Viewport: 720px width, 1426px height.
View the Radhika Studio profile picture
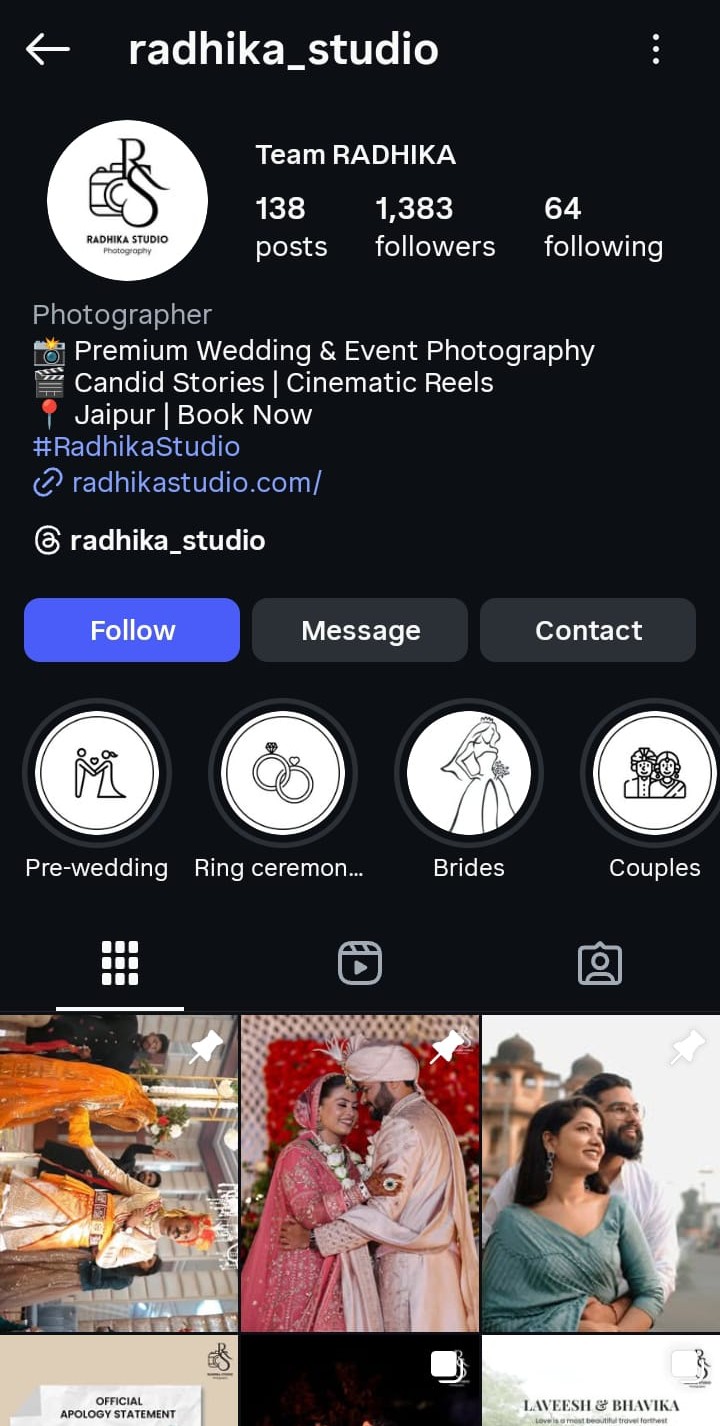click(x=127, y=200)
